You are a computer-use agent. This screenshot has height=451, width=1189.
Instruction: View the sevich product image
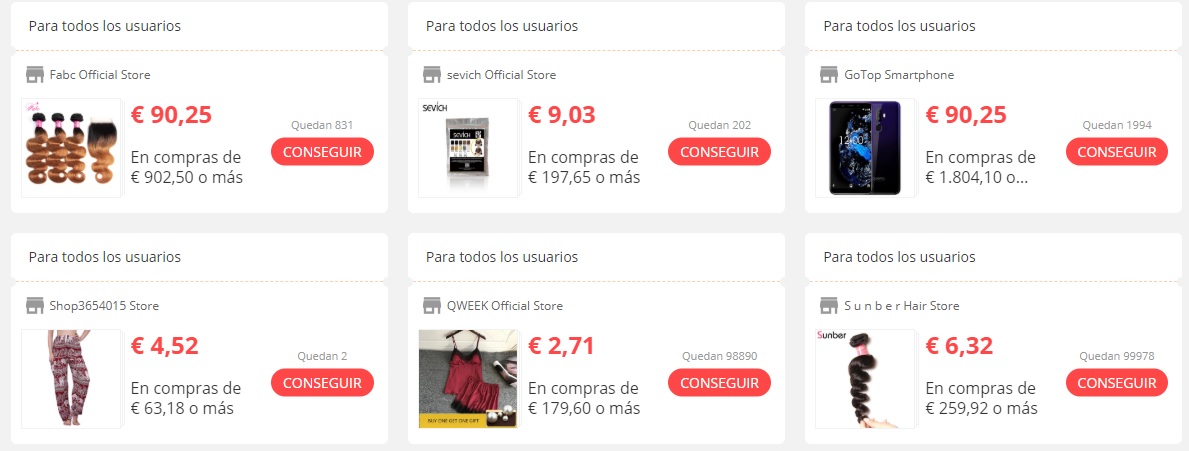coord(467,148)
